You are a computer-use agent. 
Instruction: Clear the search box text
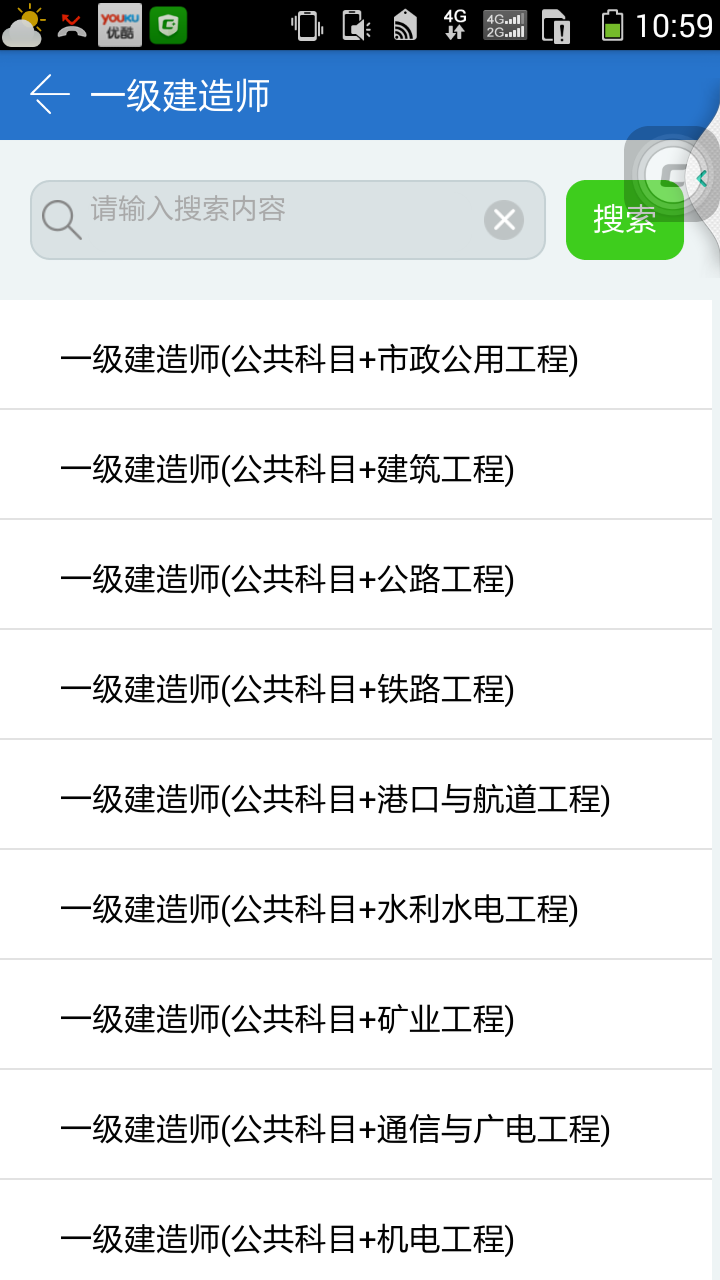504,219
